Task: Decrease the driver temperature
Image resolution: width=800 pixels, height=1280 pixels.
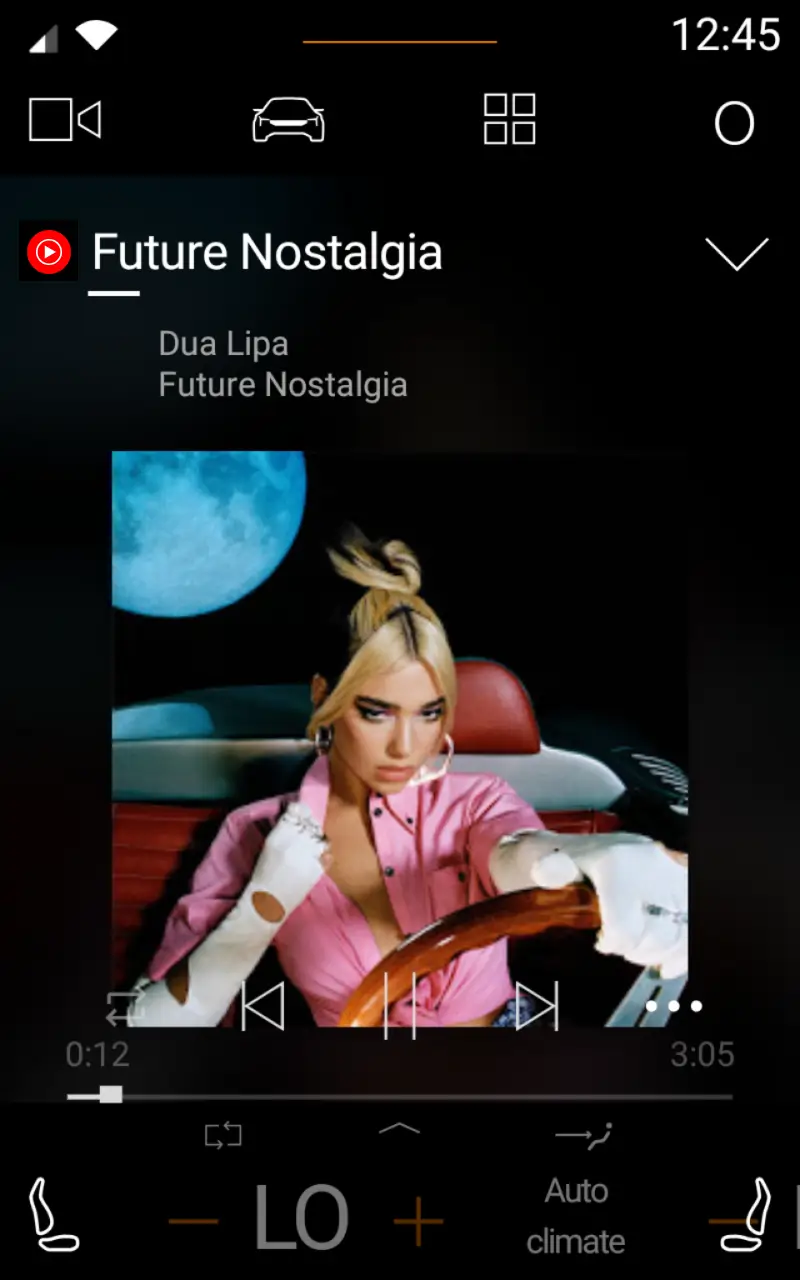Action: click(193, 1221)
